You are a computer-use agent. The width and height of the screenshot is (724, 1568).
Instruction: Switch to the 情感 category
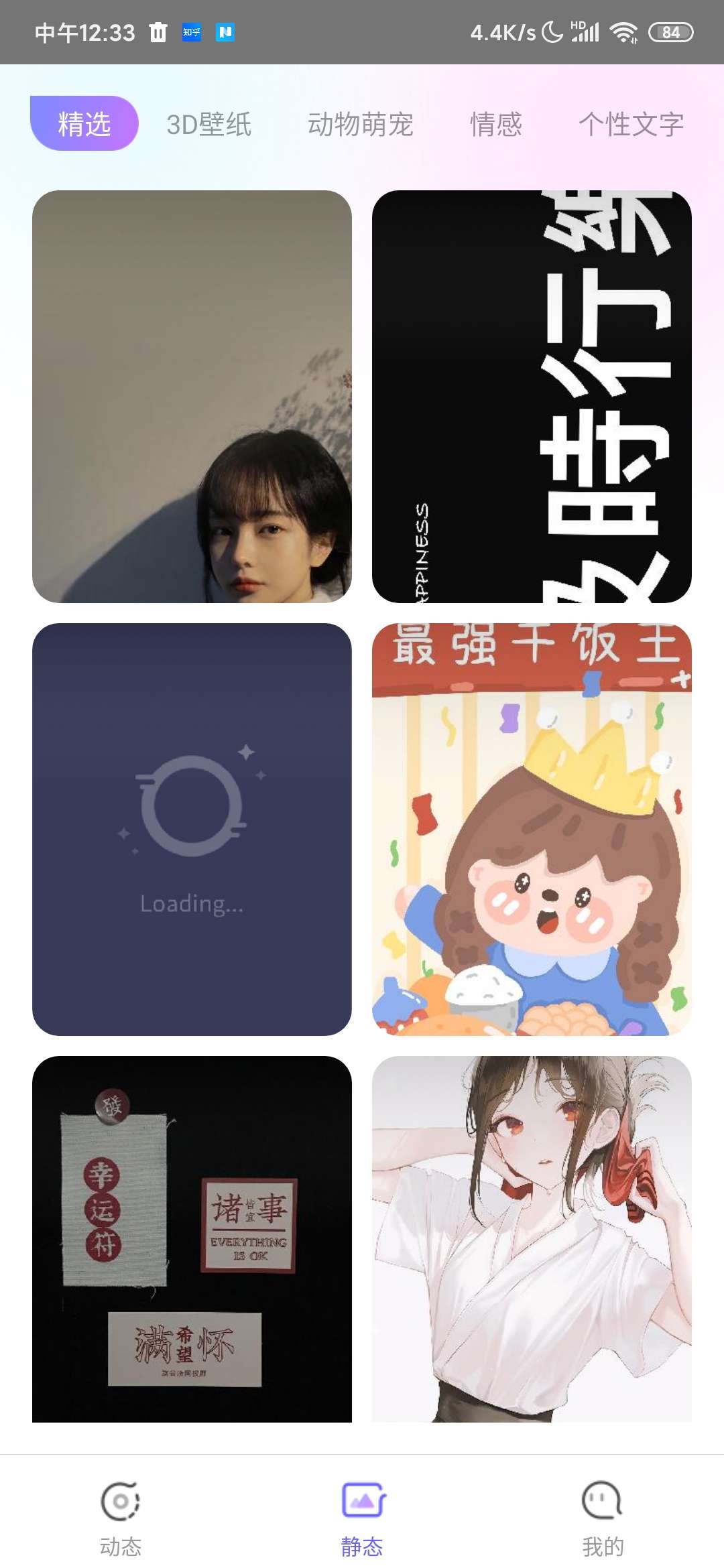[495, 125]
